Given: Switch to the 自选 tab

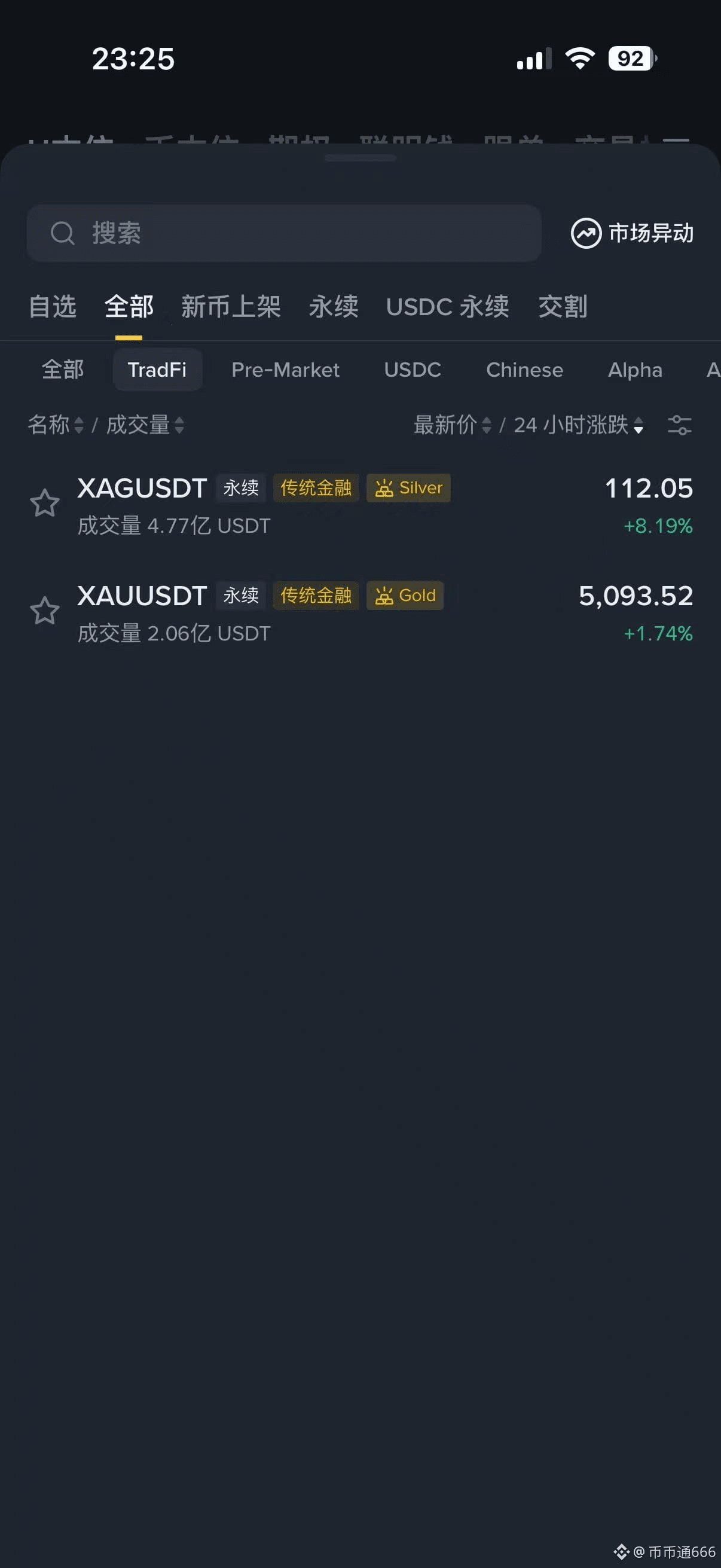Looking at the screenshot, I should [53, 306].
